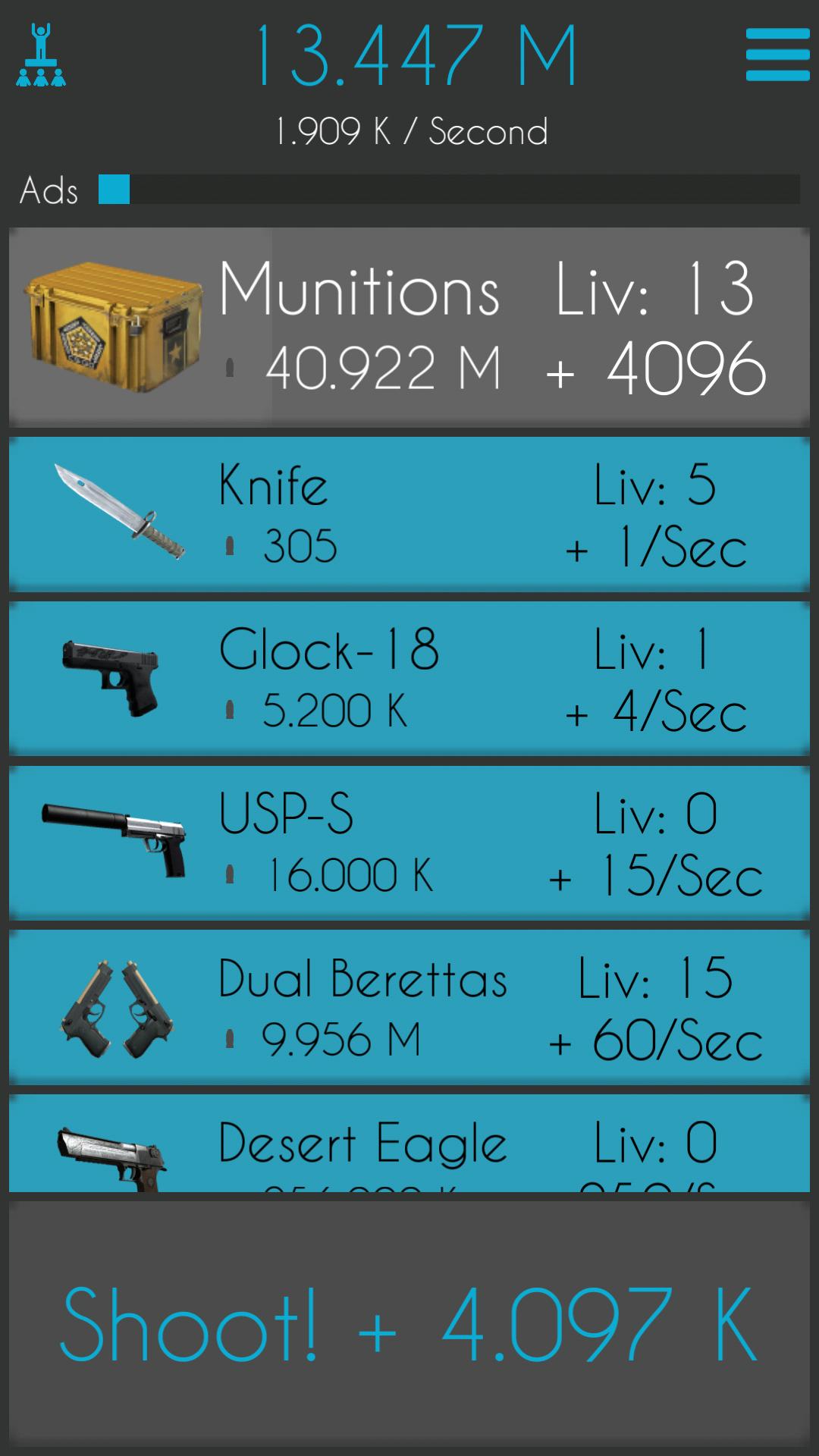819x1456 pixels.
Task: Select the silenced USP-S weapon icon
Action: (x=114, y=842)
